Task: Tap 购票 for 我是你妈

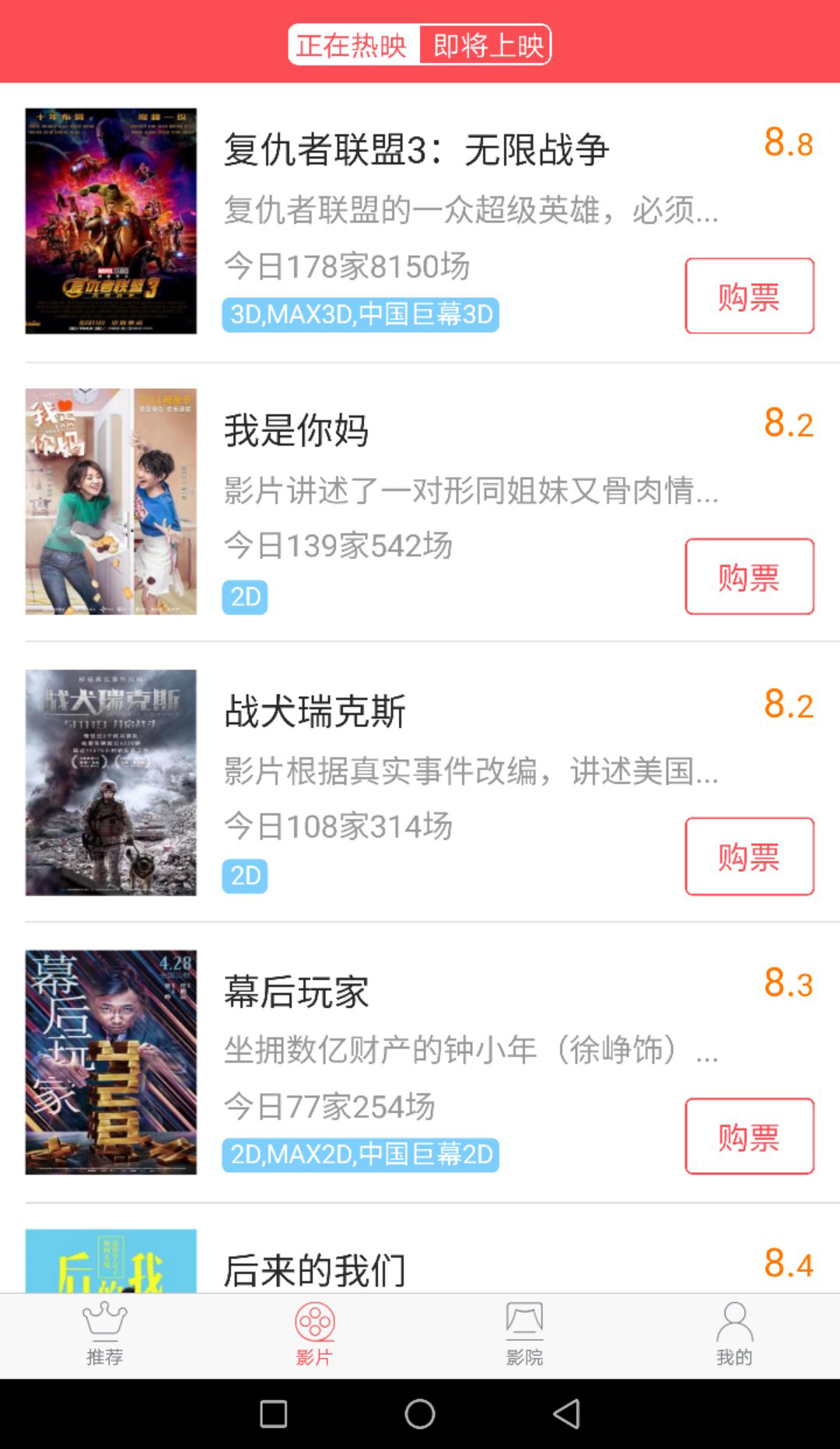Action: [749, 576]
